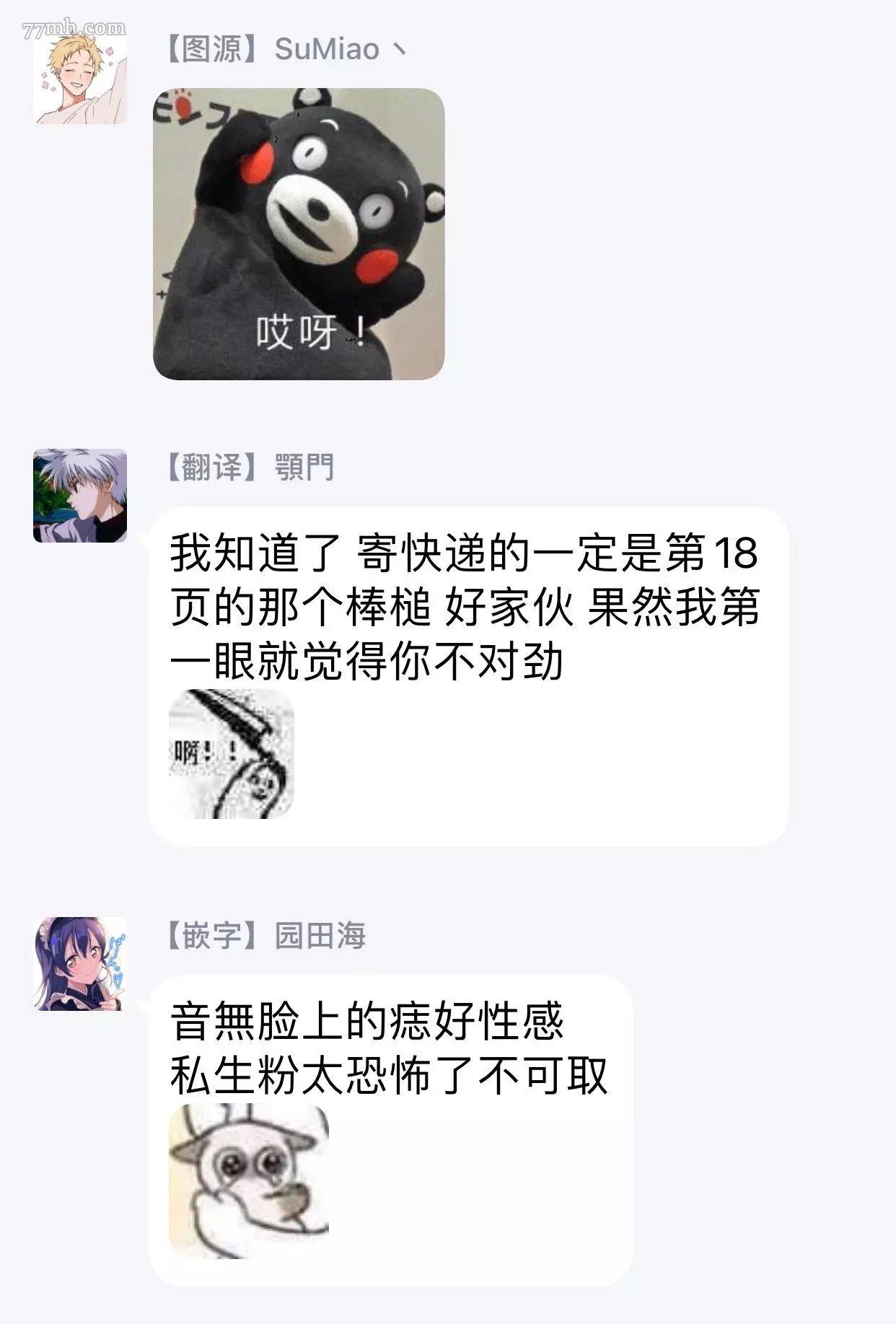Viewport: 896px width, 1324px height.
Task: Enlarge the goat sticker in 园田海's message
Action: pyautogui.click(x=249, y=1180)
